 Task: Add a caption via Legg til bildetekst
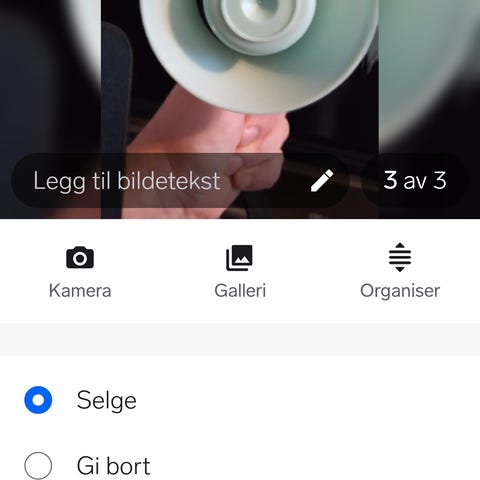tap(180, 180)
